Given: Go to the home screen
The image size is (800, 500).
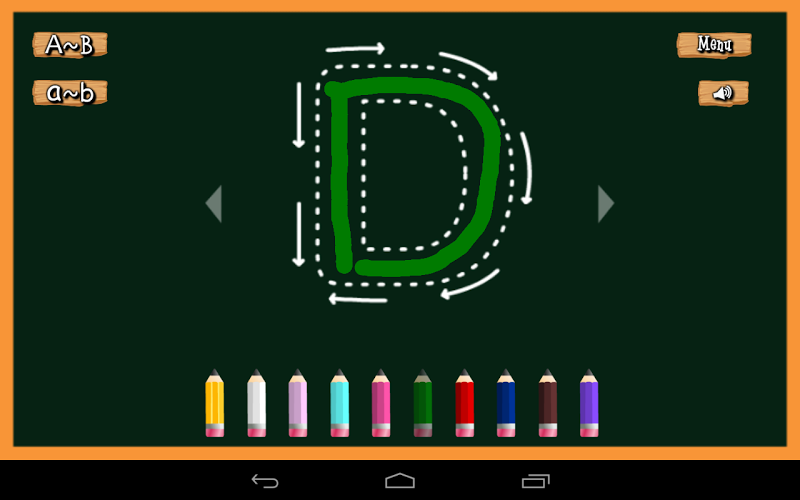Looking at the screenshot, I should [400, 481].
